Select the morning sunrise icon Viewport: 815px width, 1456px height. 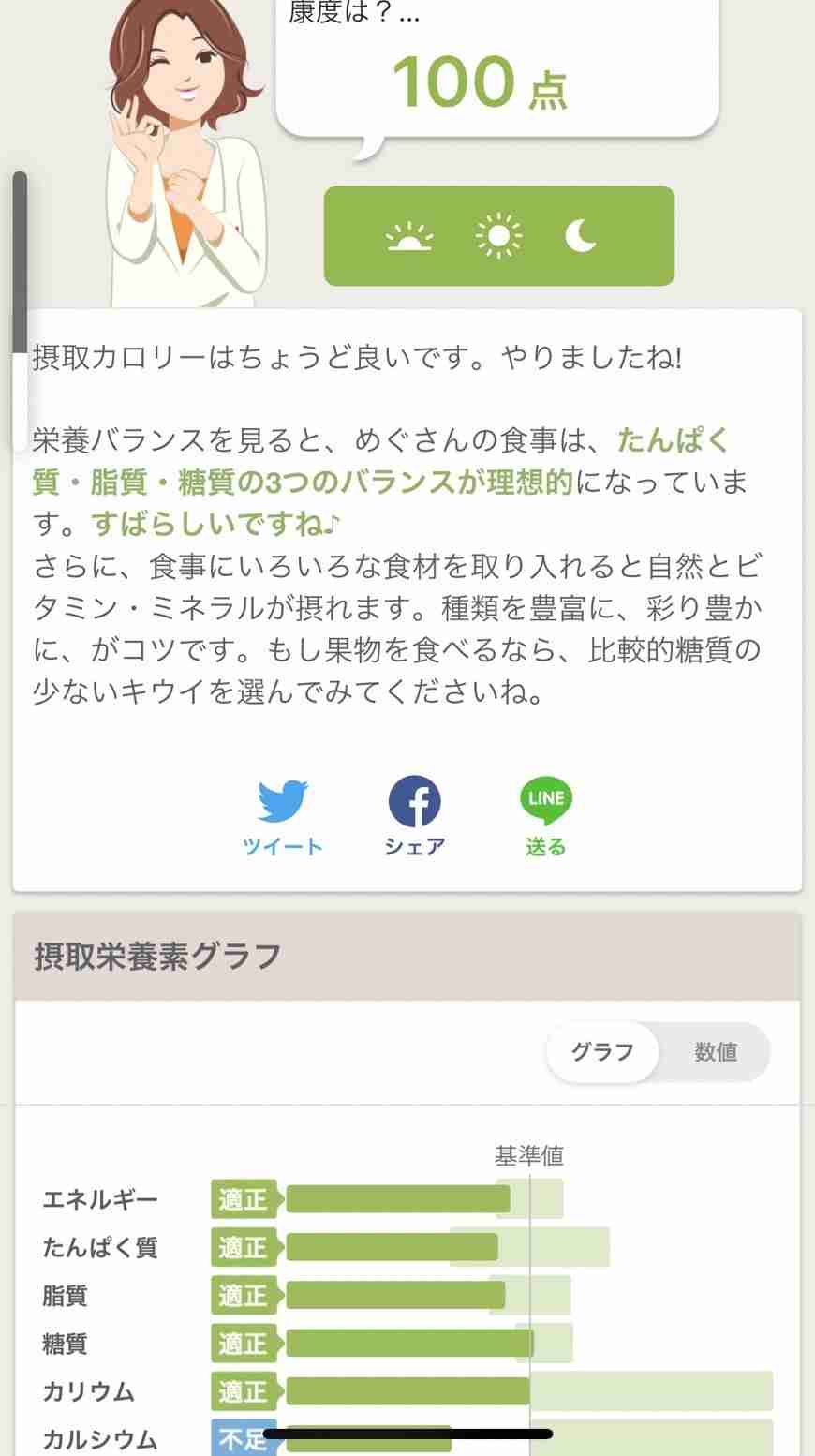(409, 237)
